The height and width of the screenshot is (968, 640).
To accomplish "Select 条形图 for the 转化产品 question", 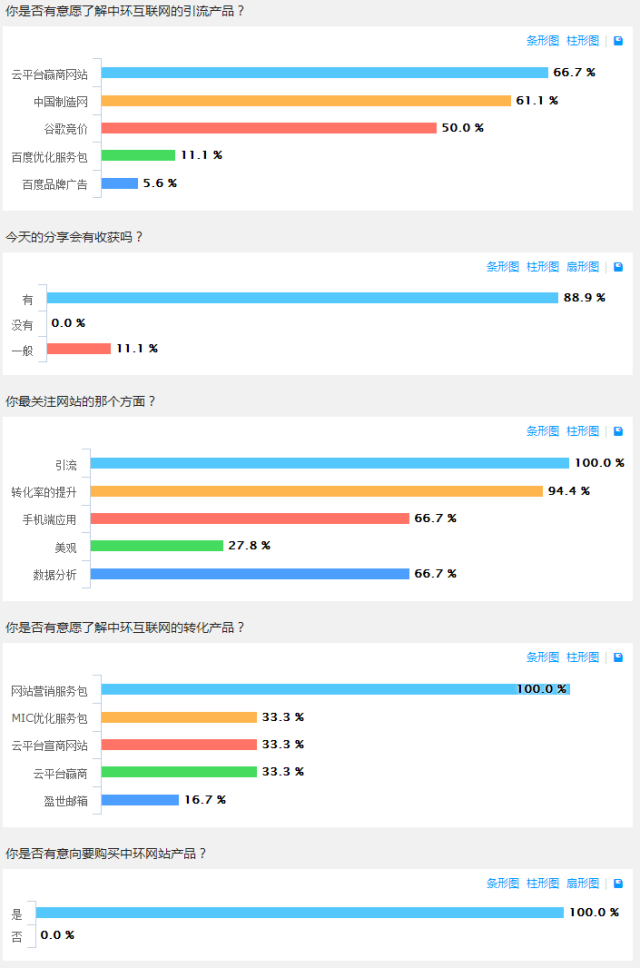I will pos(542,657).
